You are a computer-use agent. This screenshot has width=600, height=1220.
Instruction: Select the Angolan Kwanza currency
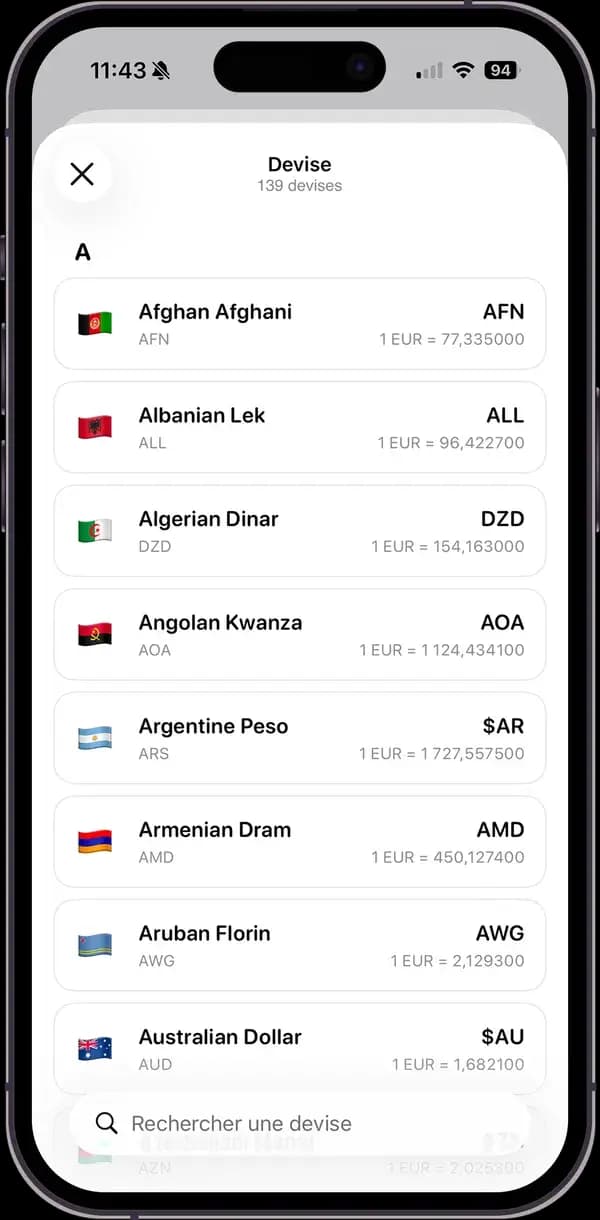pos(300,635)
